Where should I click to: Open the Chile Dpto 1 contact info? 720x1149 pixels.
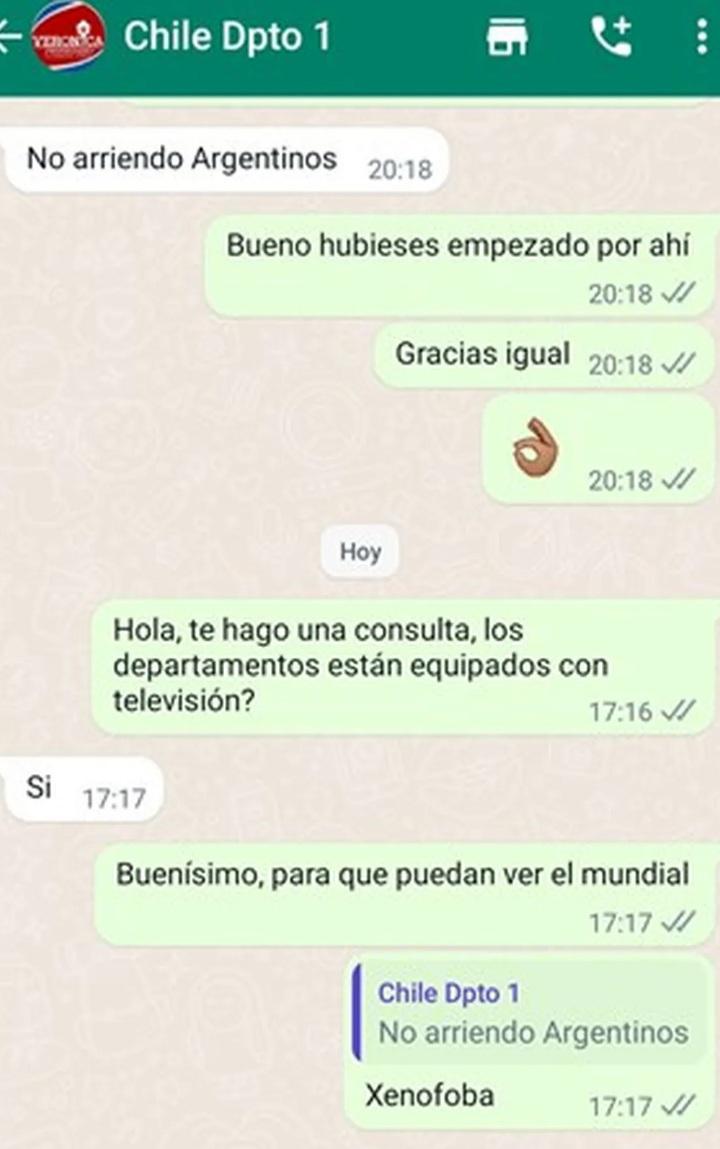227,37
